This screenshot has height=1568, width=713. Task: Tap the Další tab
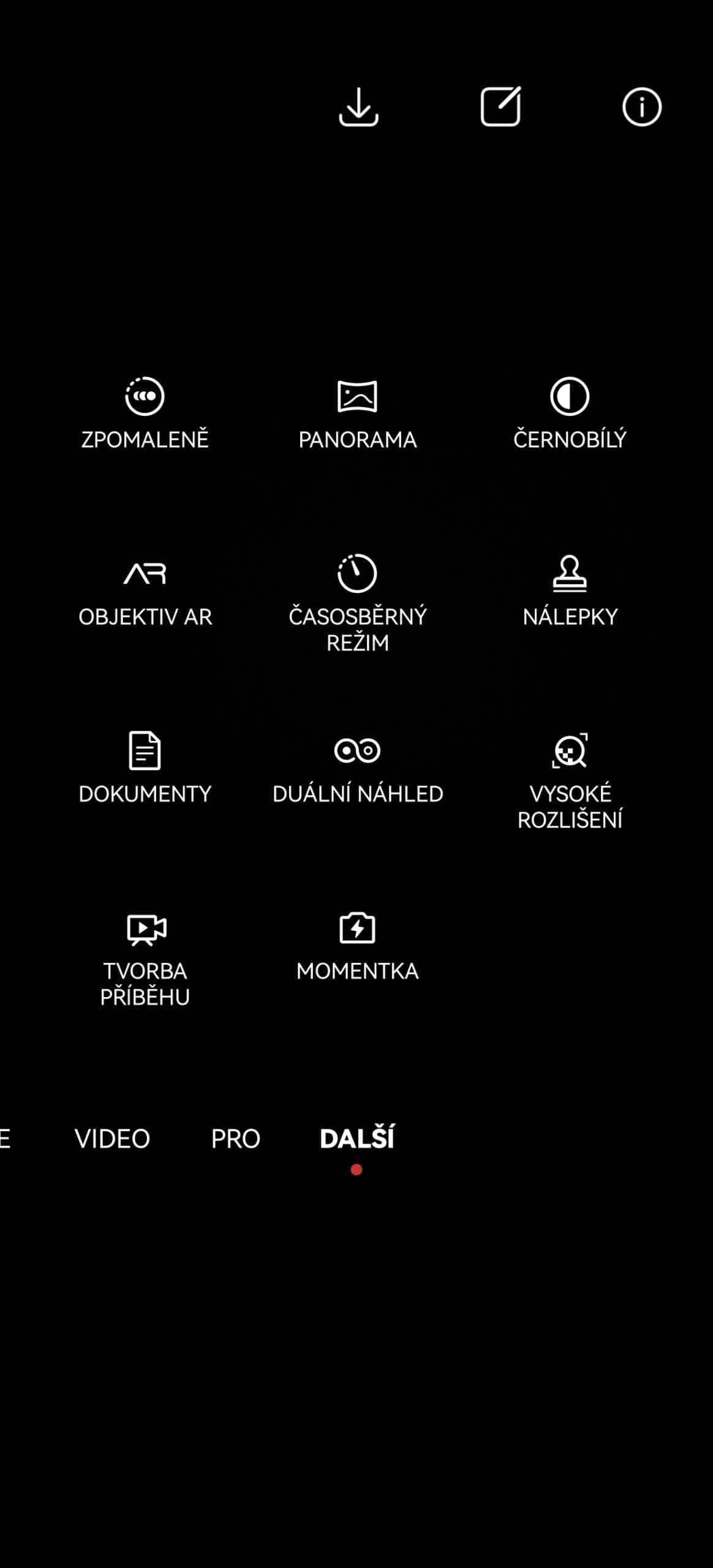coord(357,1139)
